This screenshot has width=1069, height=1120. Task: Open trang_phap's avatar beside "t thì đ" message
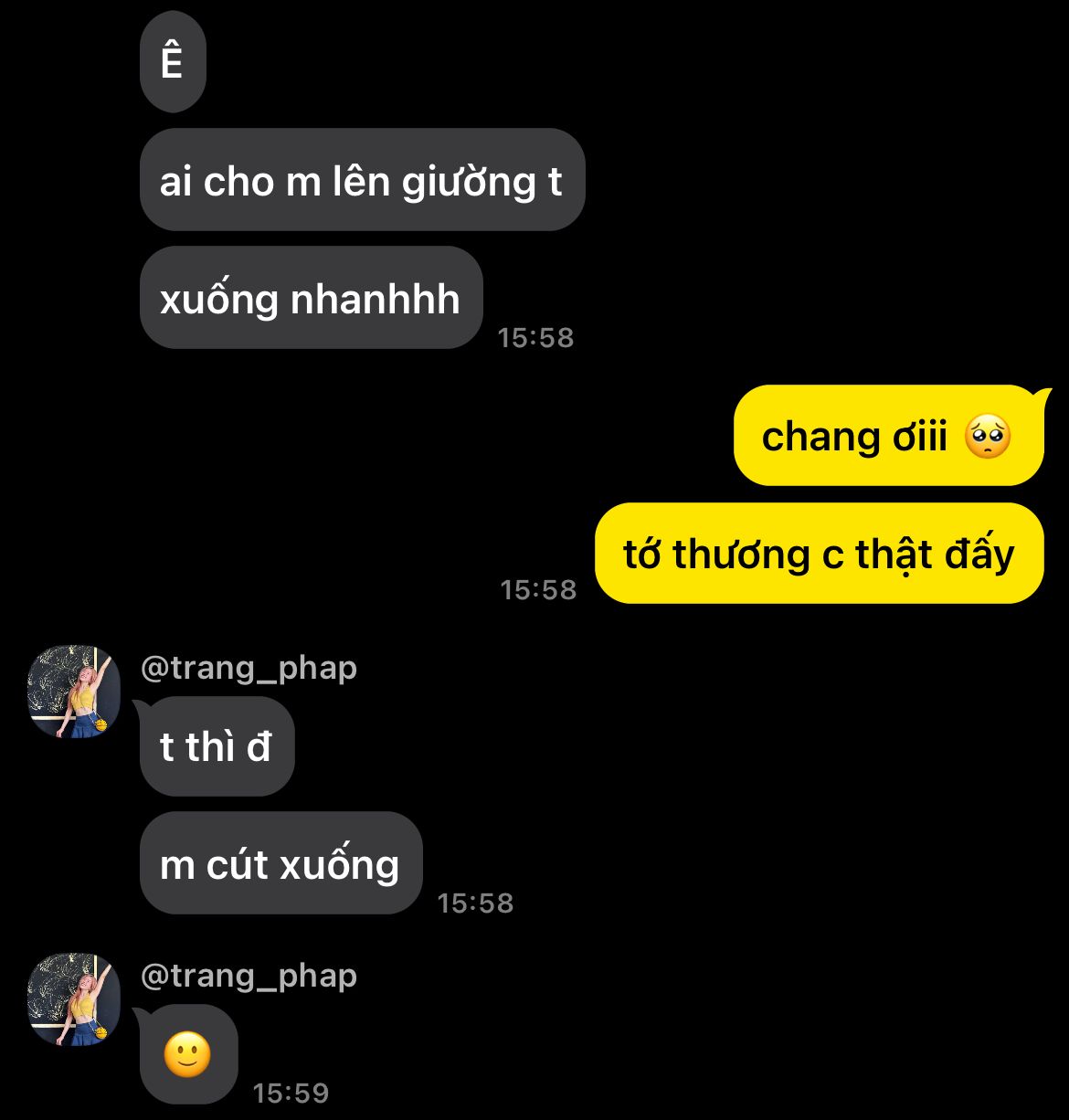click(75, 691)
